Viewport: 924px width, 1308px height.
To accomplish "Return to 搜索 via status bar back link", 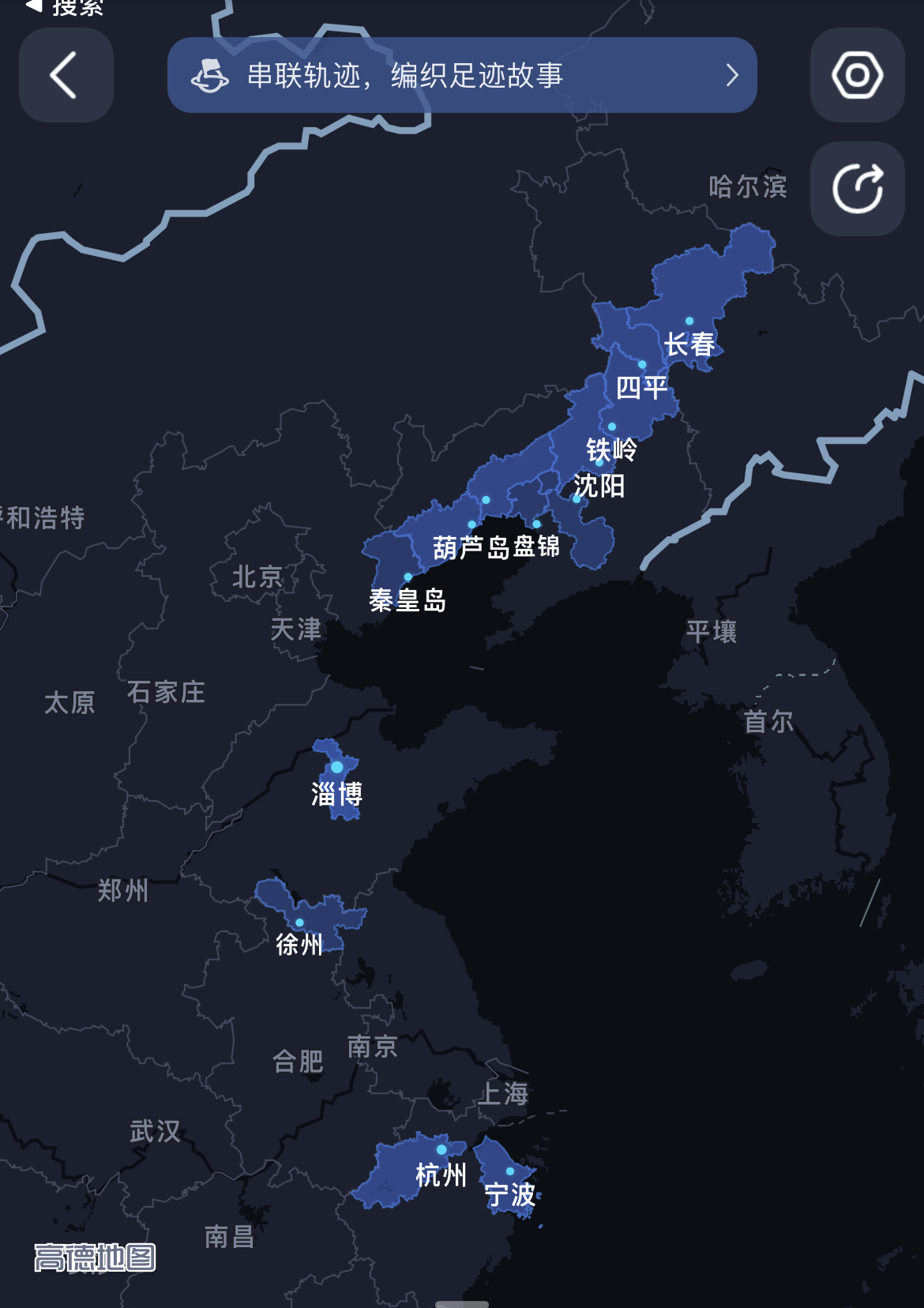I will point(65,8).
